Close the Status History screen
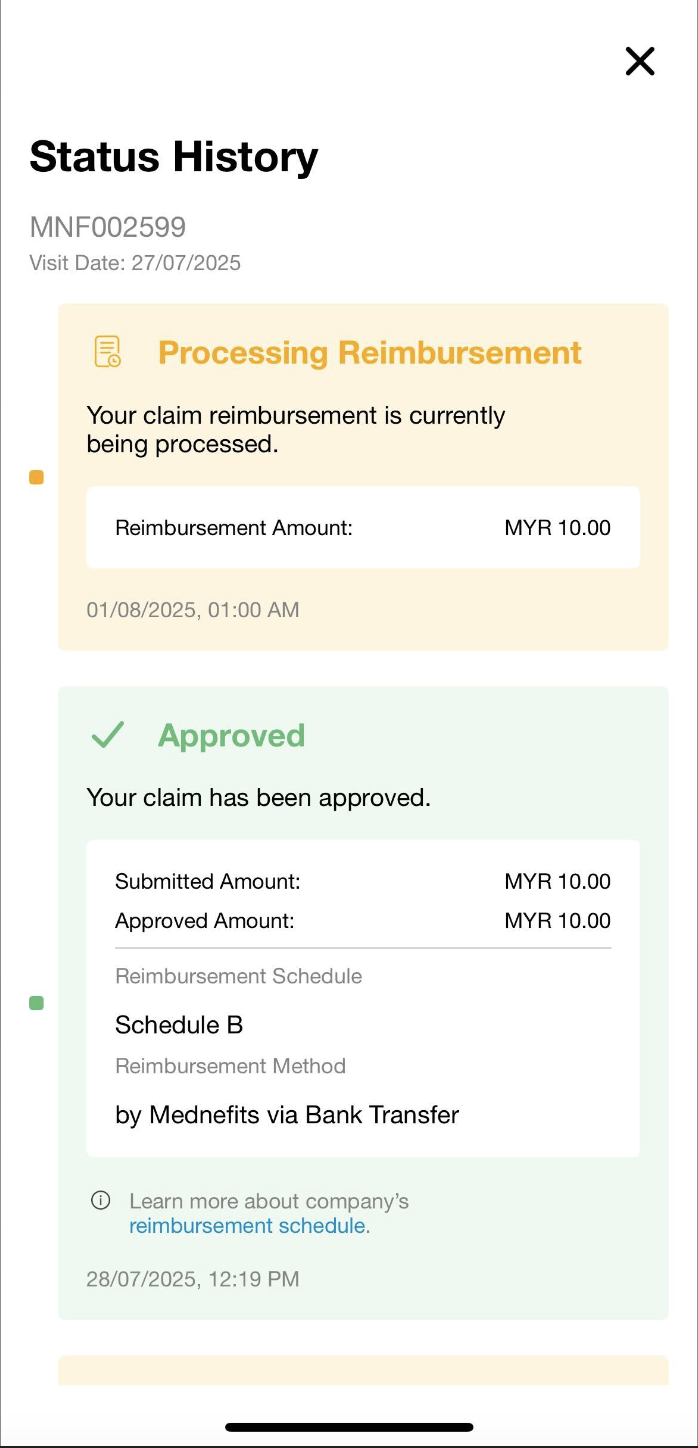Image resolution: width=698 pixels, height=1448 pixels. [640, 61]
